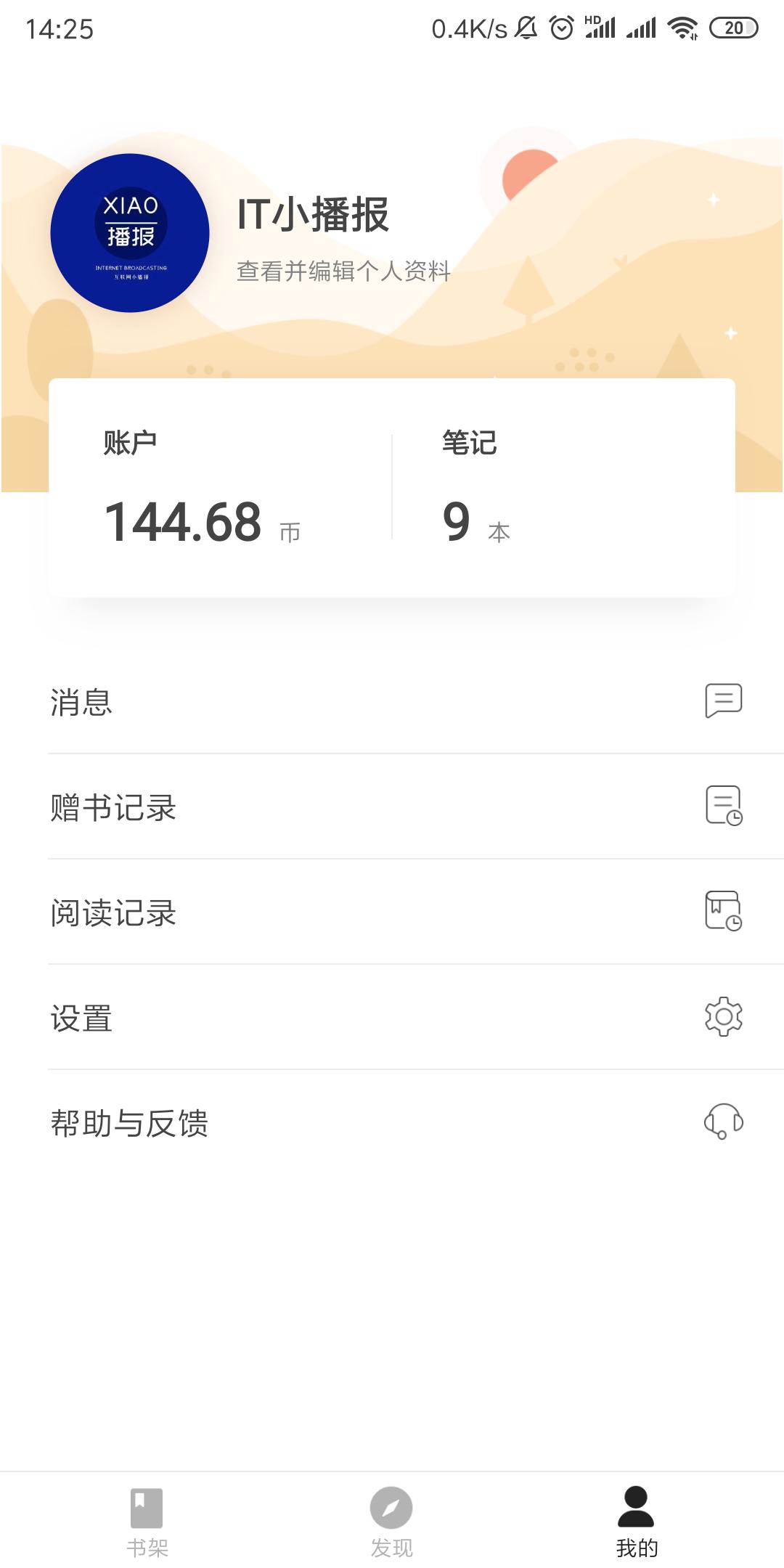784x1568 pixels.
Task: Click the 设置 settings gear icon
Action: [x=723, y=1018]
